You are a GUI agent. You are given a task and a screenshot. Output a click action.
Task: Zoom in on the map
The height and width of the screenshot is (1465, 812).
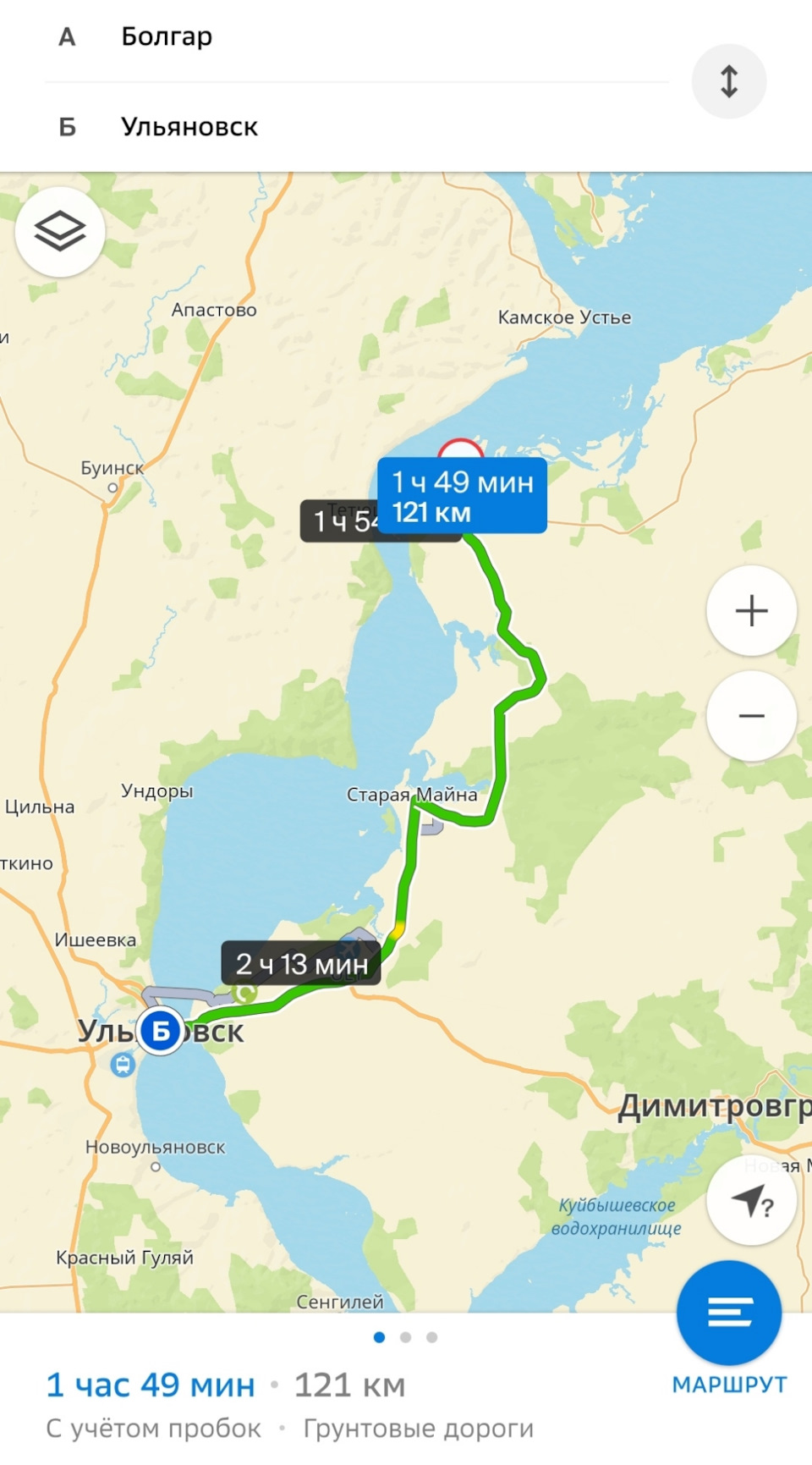click(x=751, y=611)
